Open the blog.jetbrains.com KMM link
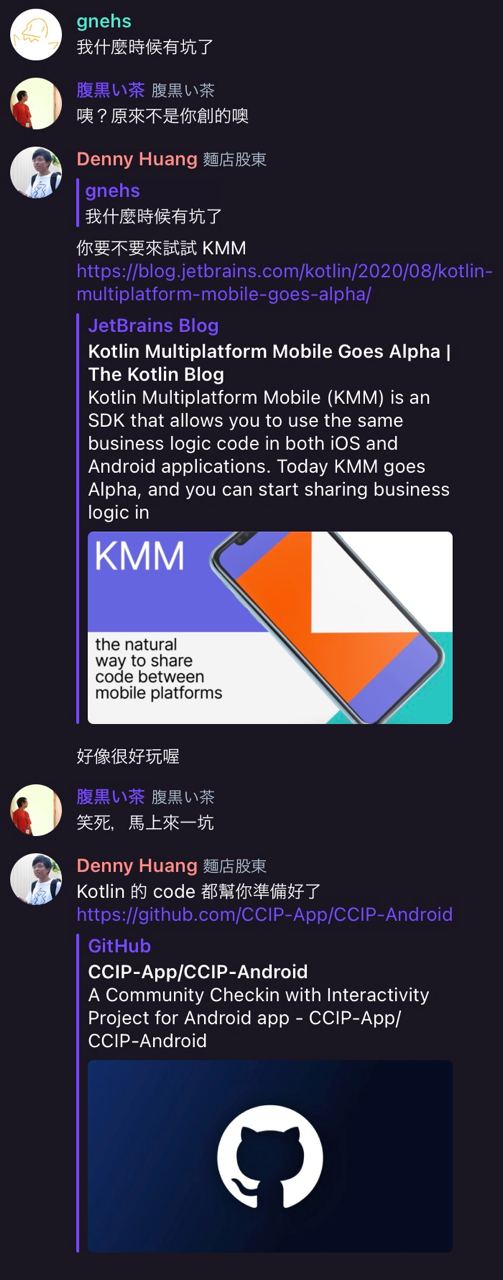 click(x=284, y=282)
